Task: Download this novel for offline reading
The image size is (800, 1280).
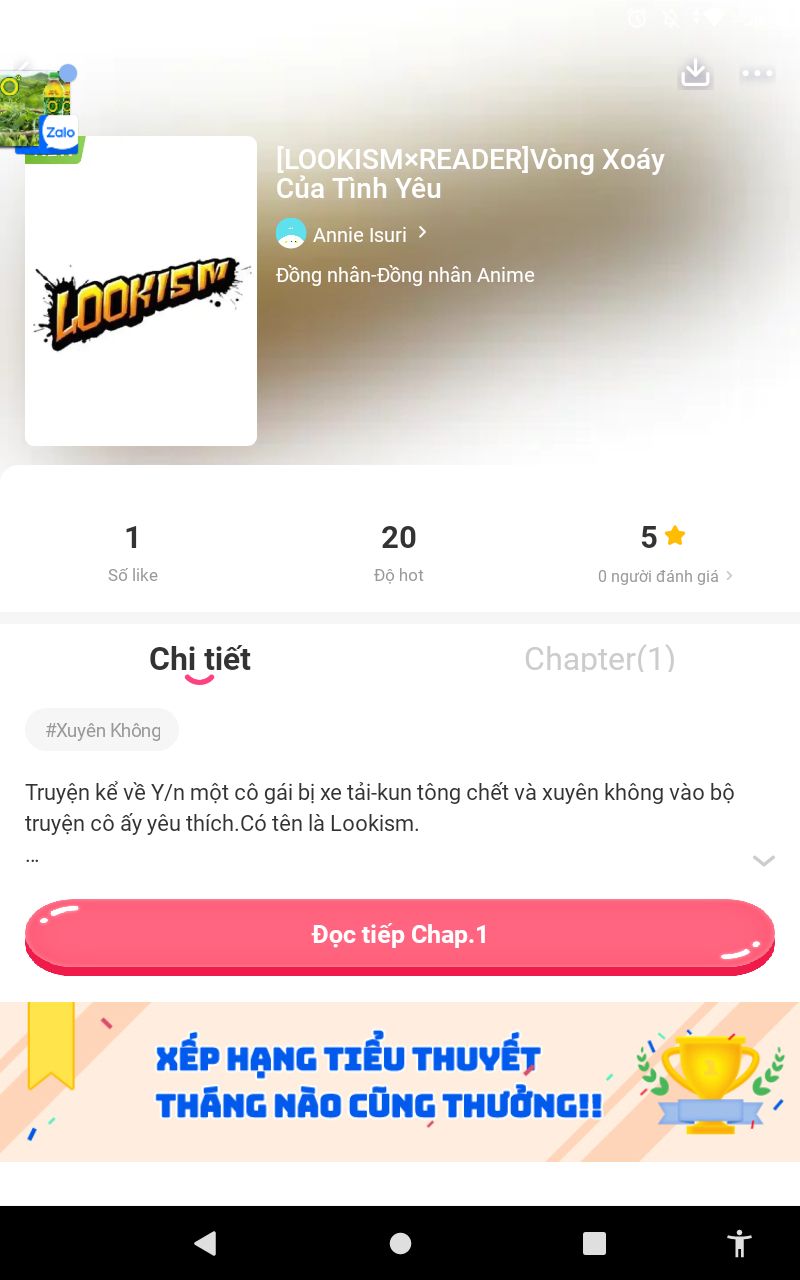Action: [x=695, y=72]
